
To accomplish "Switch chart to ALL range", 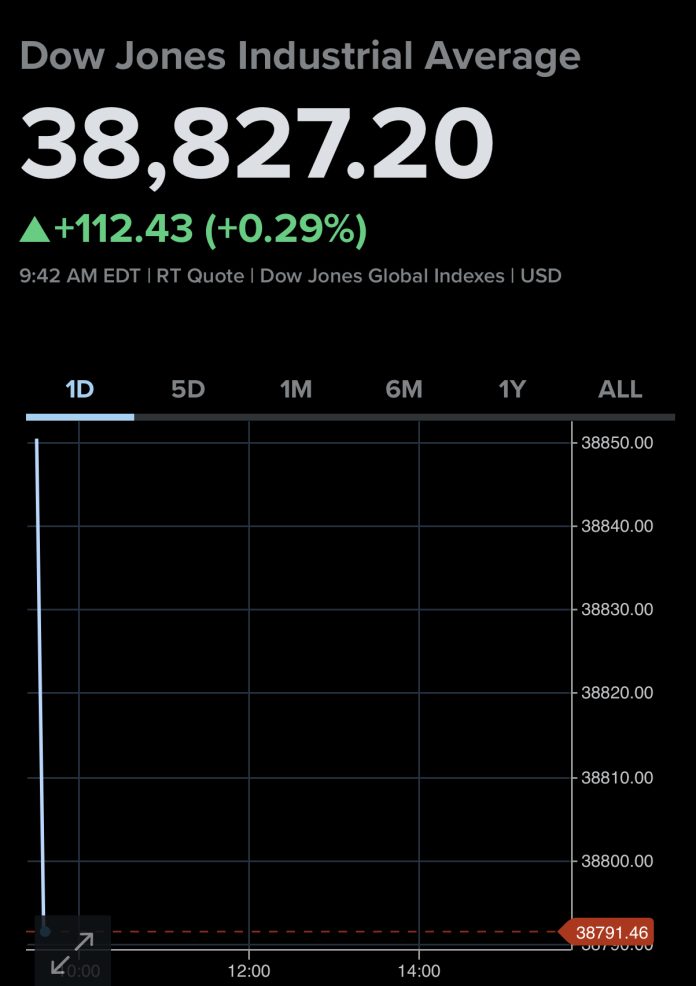I will (x=620, y=390).
